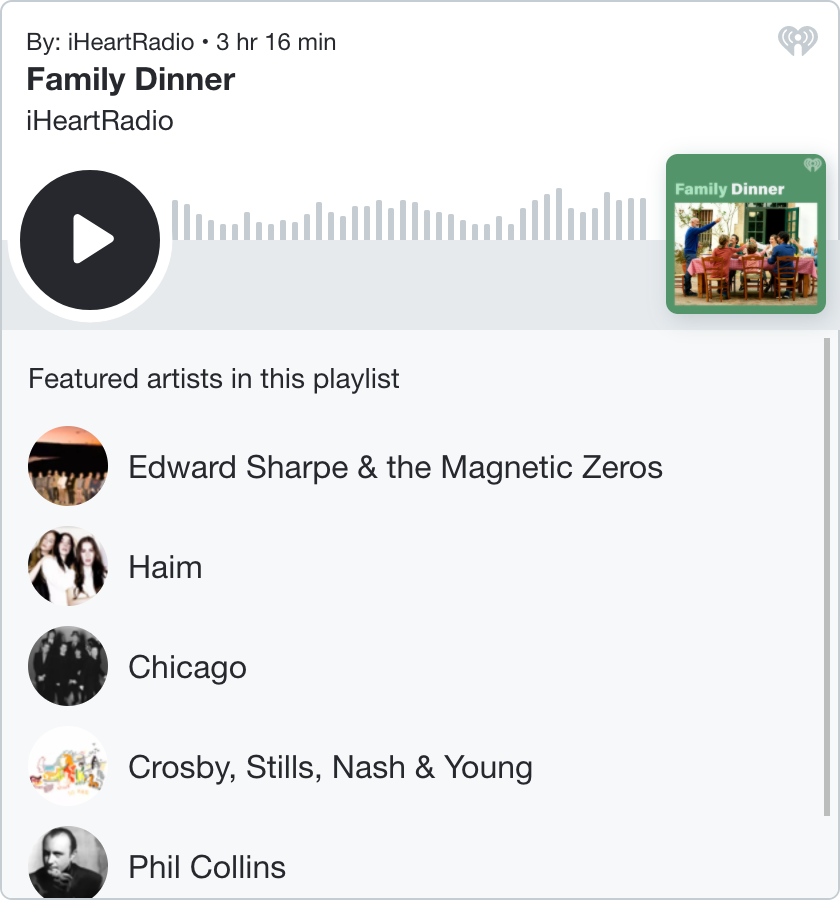840x900 pixels.
Task: Select Chicago from the featured artists
Action: click(187, 666)
